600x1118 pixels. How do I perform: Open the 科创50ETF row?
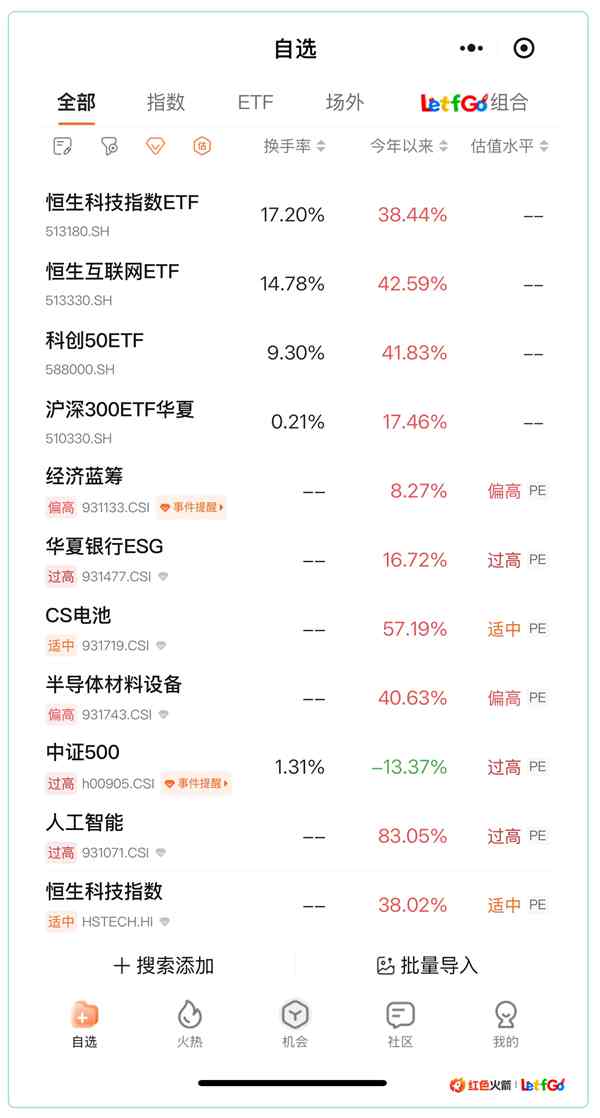[x=295, y=353]
